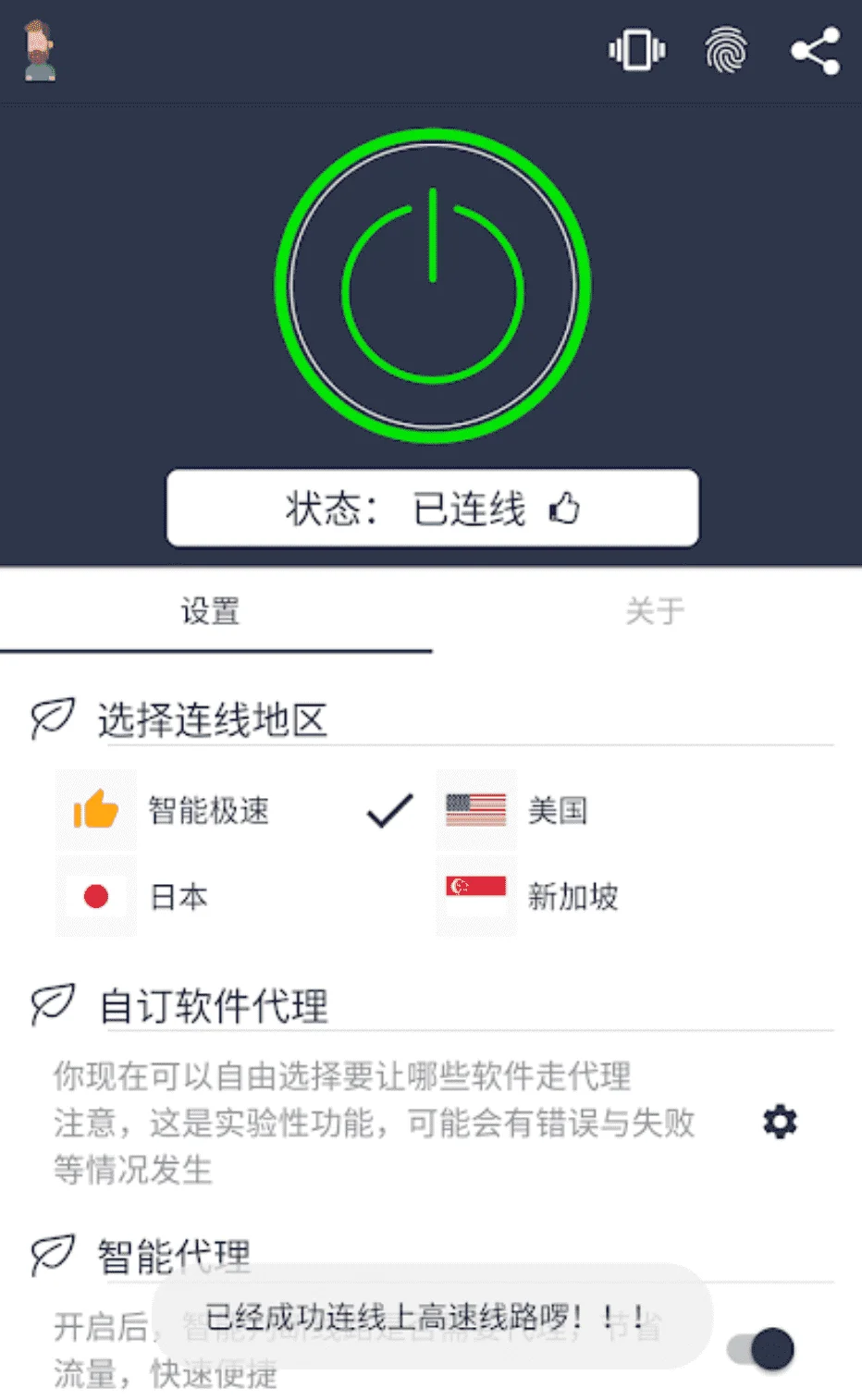
Task: Toggle the 智能代理 switch
Action: coord(761,1349)
